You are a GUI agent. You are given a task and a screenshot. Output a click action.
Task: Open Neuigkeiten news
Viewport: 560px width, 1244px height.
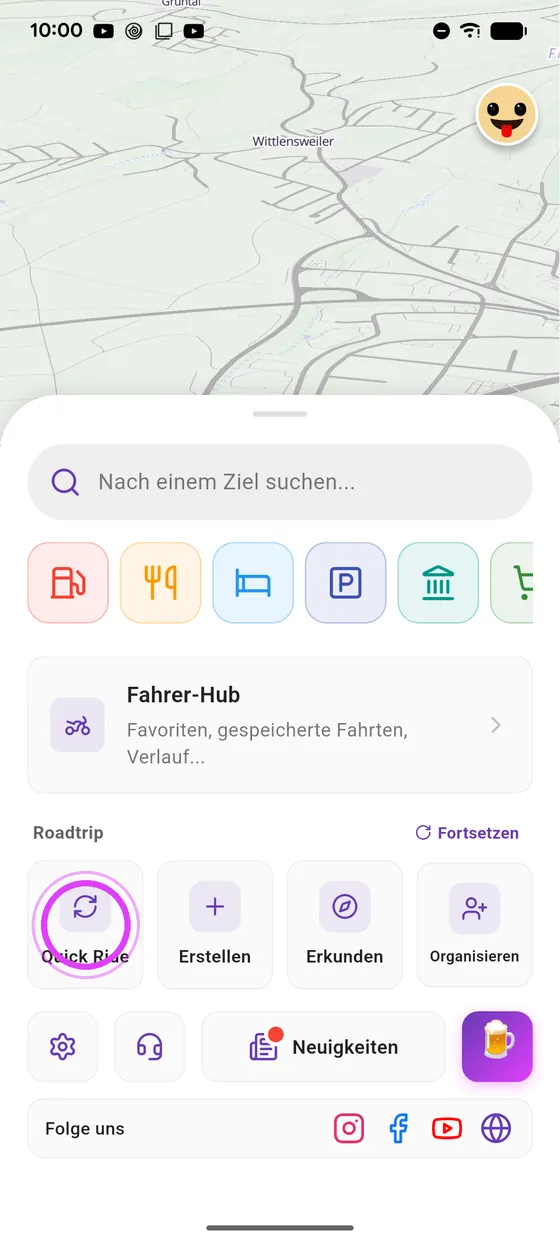(323, 1047)
